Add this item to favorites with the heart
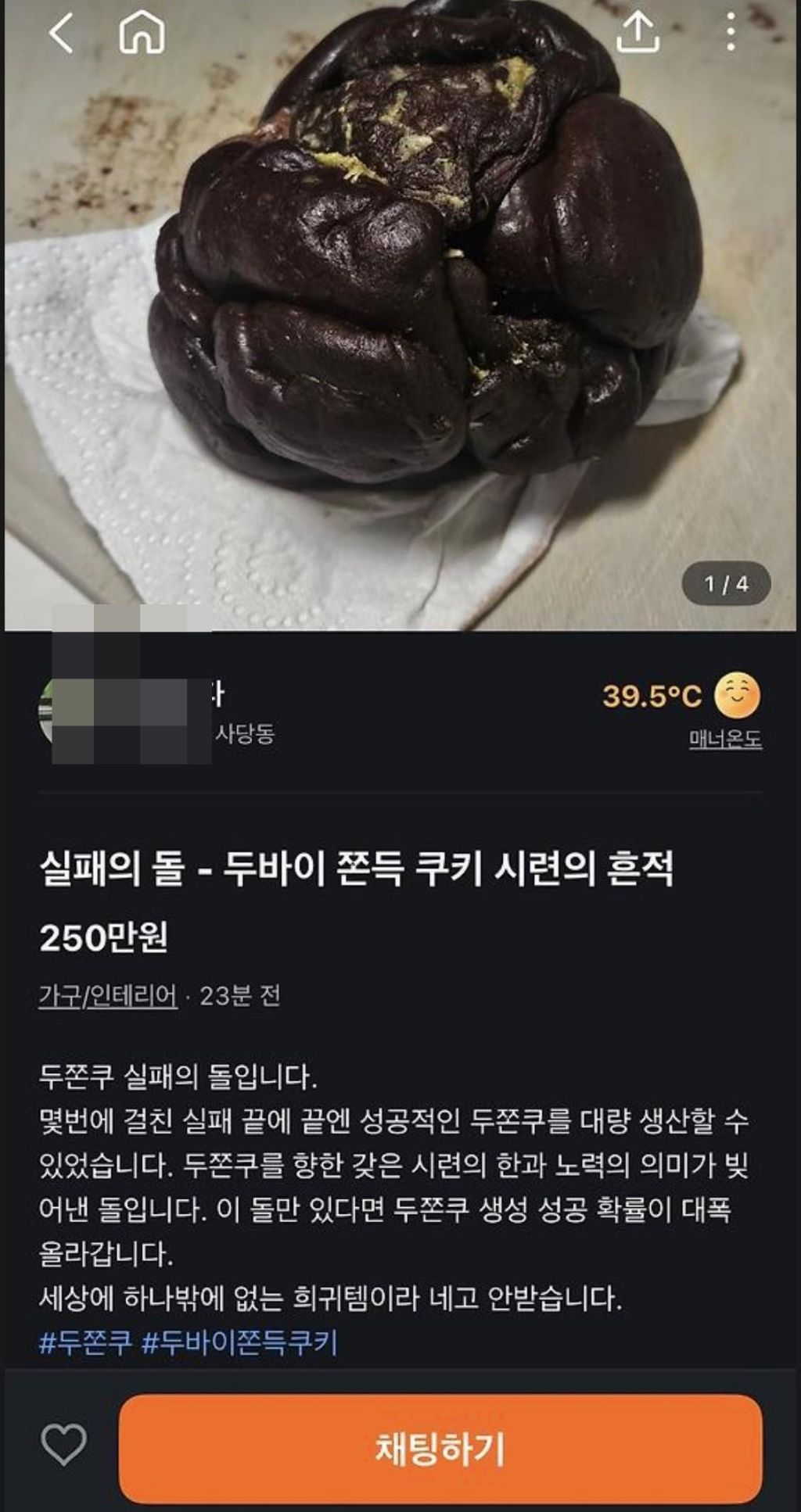The image size is (801, 1512). click(63, 1444)
